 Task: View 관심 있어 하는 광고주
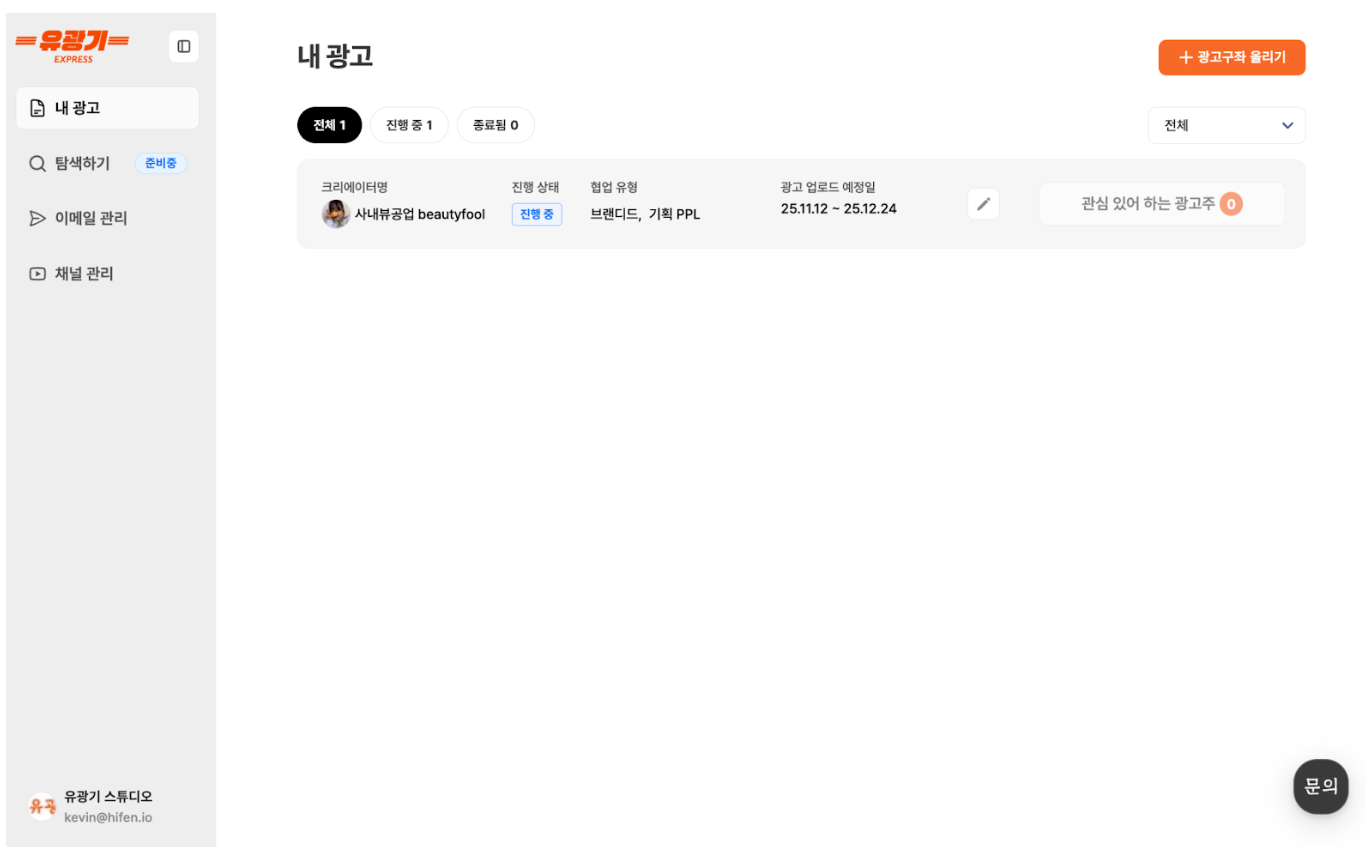(1161, 204)
